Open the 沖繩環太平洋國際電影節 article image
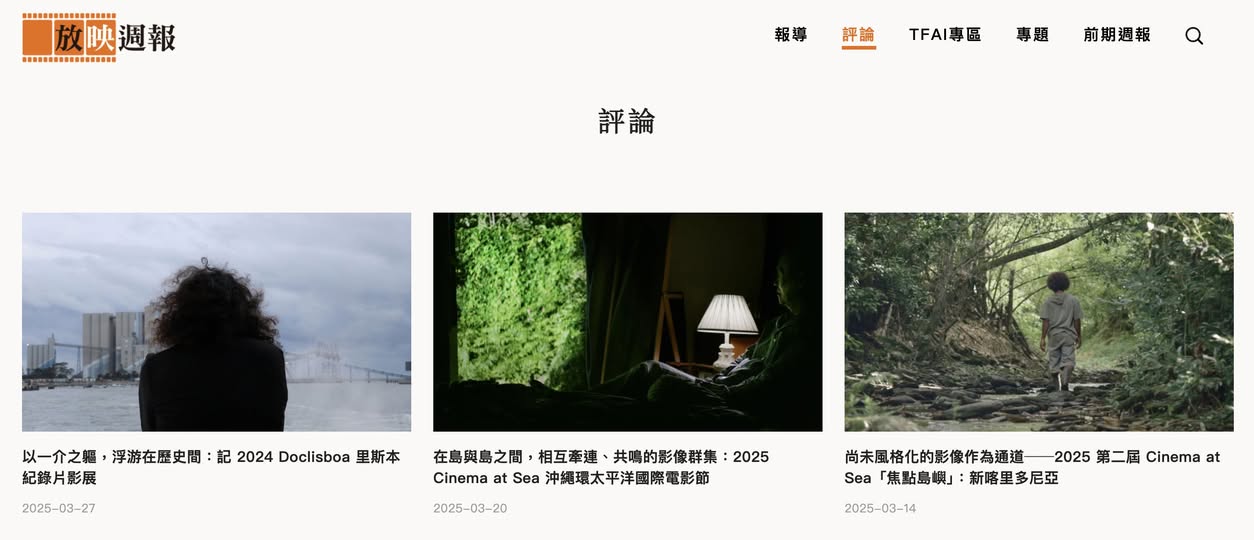The height and width of the screenshot is (540, 1254). pyautogui.click(x=627, y=321)
